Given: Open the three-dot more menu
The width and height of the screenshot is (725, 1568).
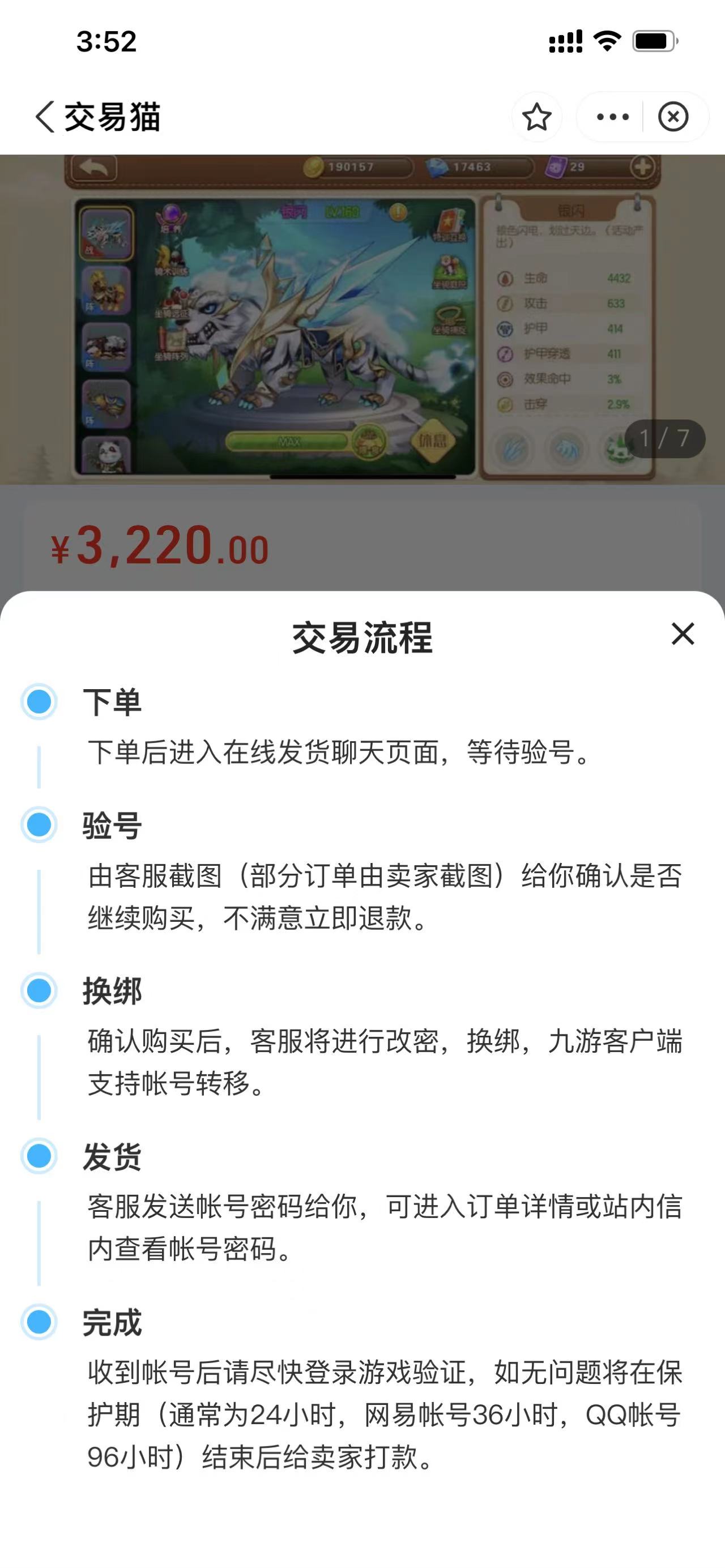Looking at the screenshot, I should pos(612,116).
